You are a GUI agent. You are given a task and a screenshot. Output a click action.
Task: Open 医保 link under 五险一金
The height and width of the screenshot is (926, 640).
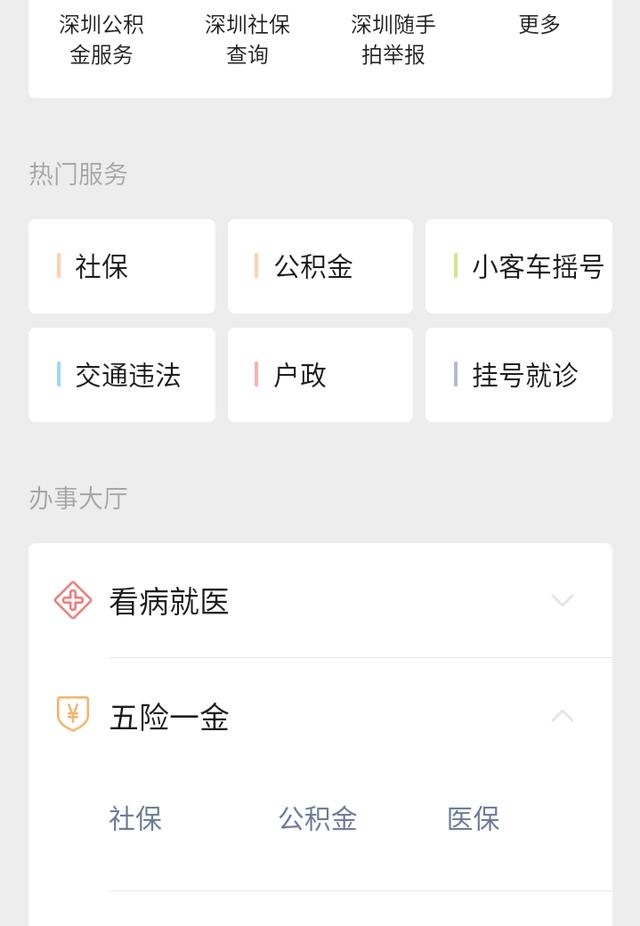point(473,819)
